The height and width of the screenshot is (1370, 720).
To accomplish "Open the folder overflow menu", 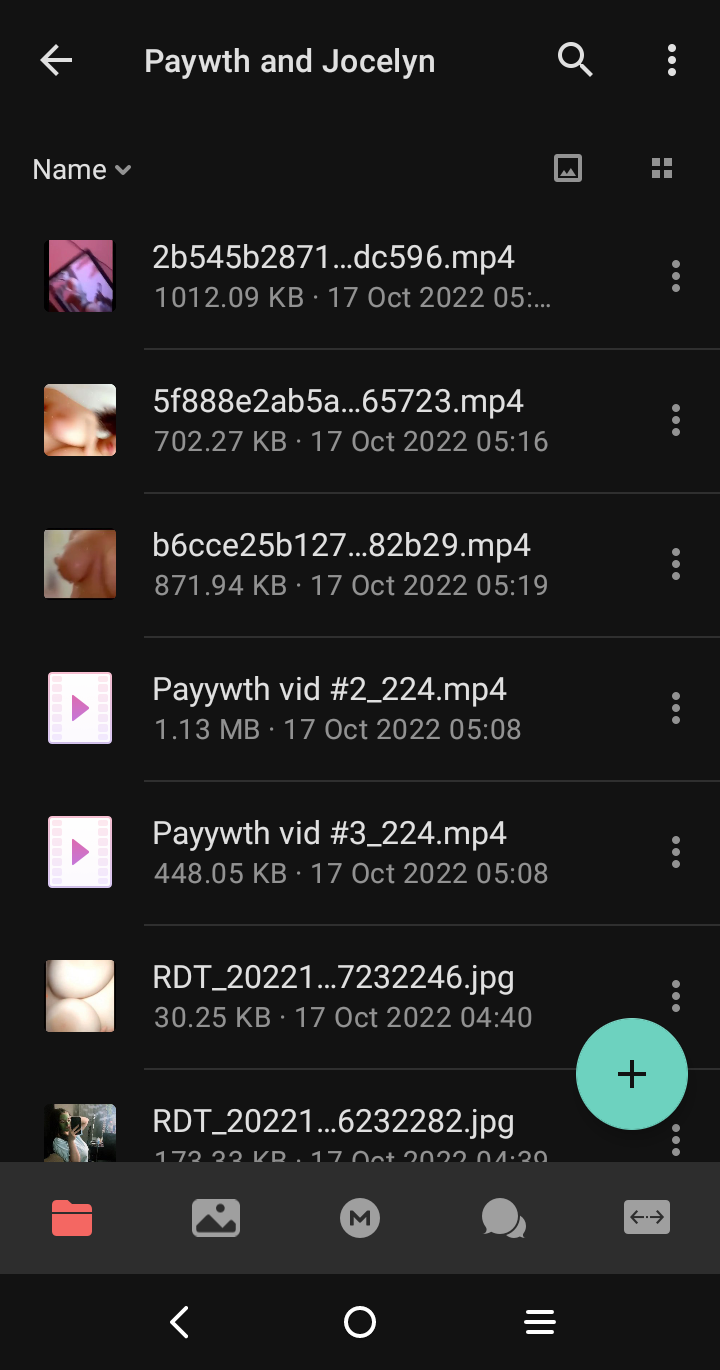I will click(672, 61).
